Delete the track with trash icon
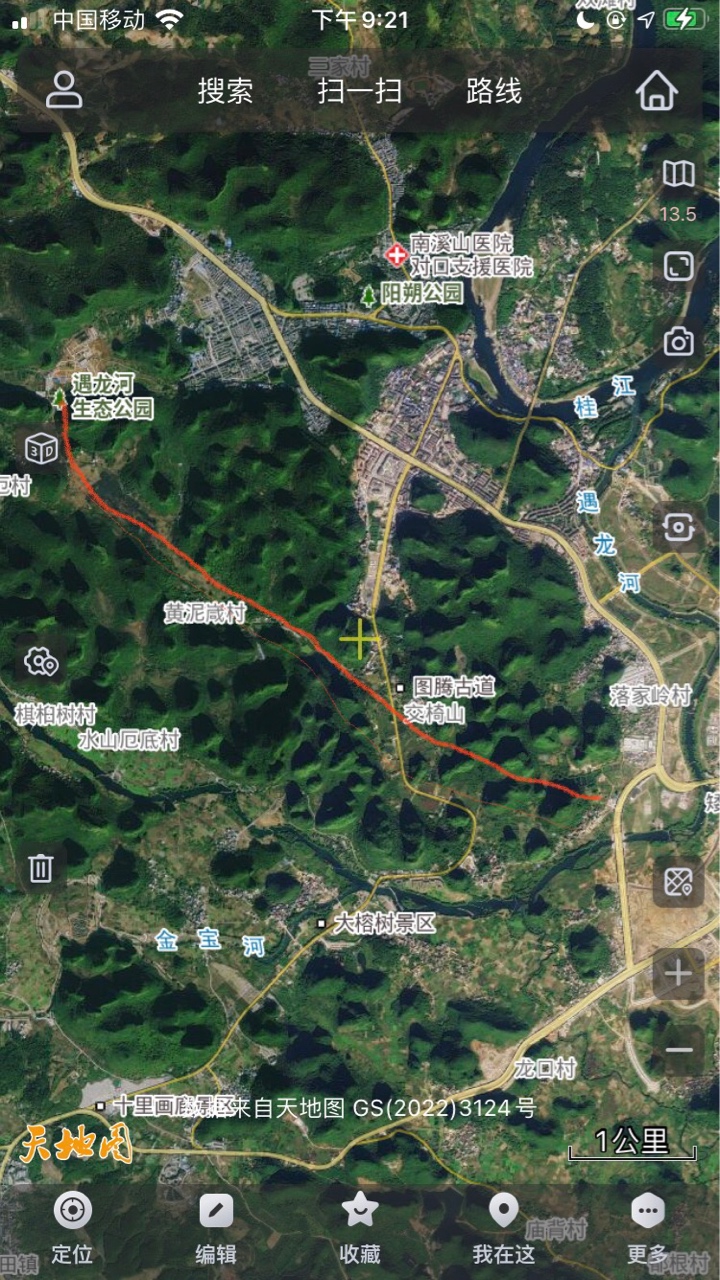 [41, 868]
